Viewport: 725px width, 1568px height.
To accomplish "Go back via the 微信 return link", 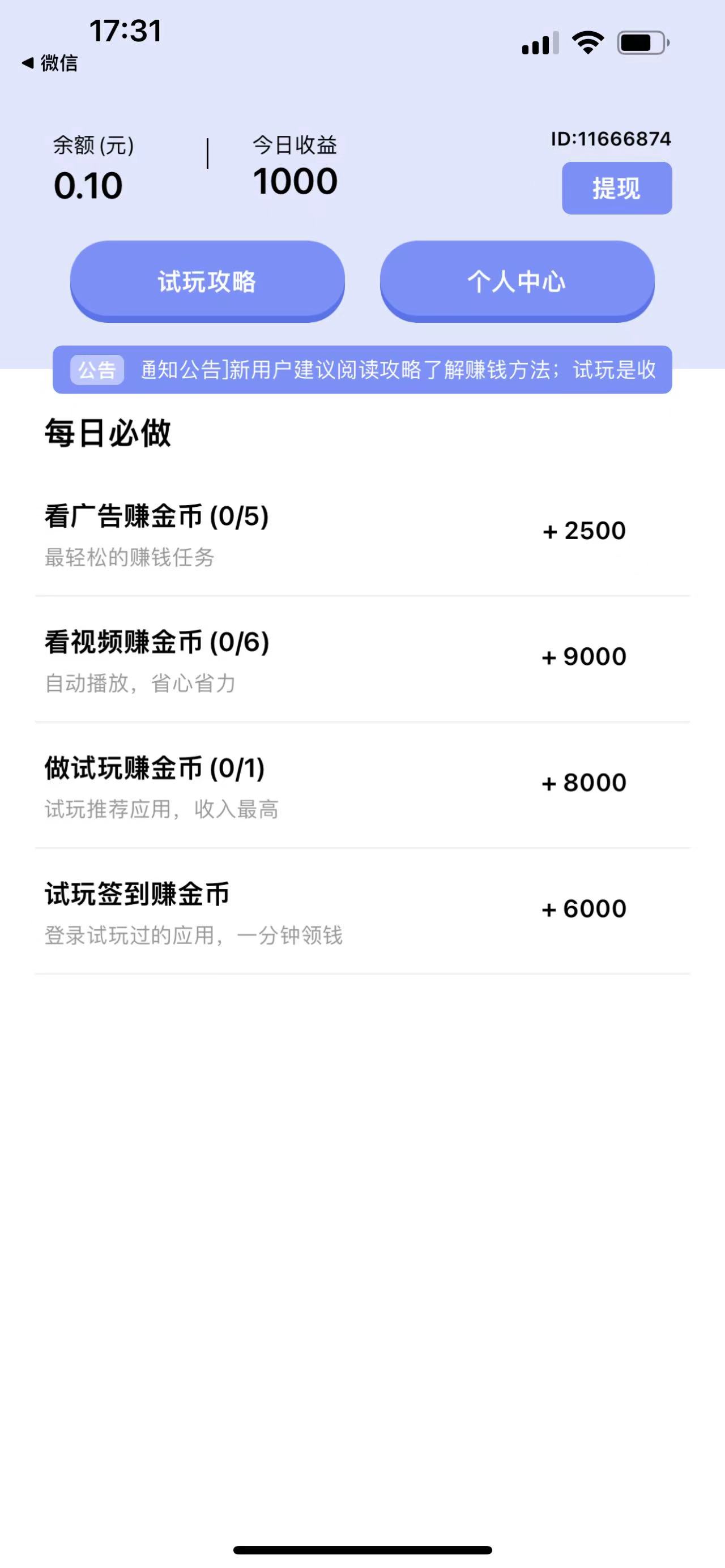I will pos(50,63).
